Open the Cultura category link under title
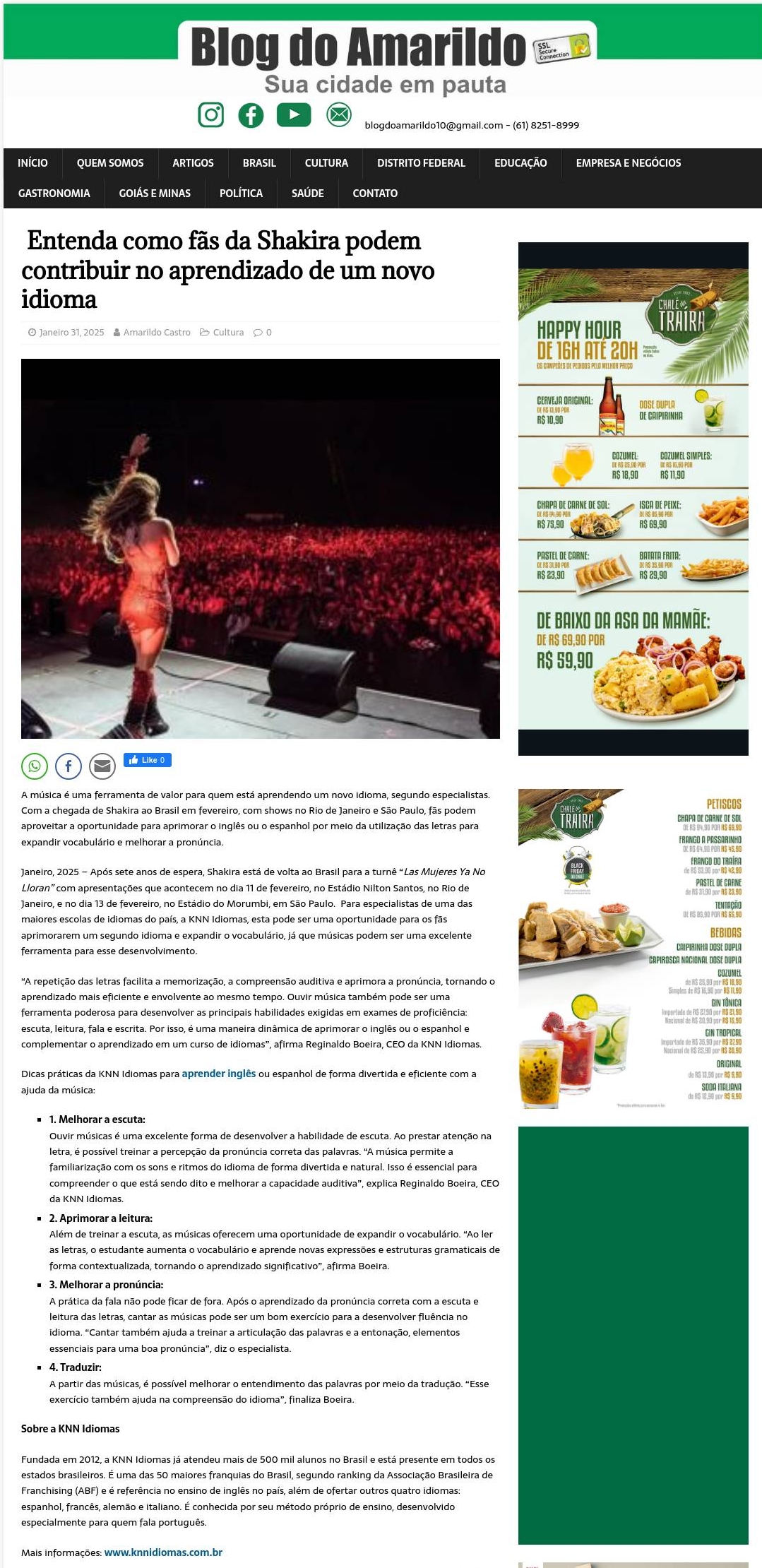The width and height of the screenshot is (762, 1568). point(228,333)
